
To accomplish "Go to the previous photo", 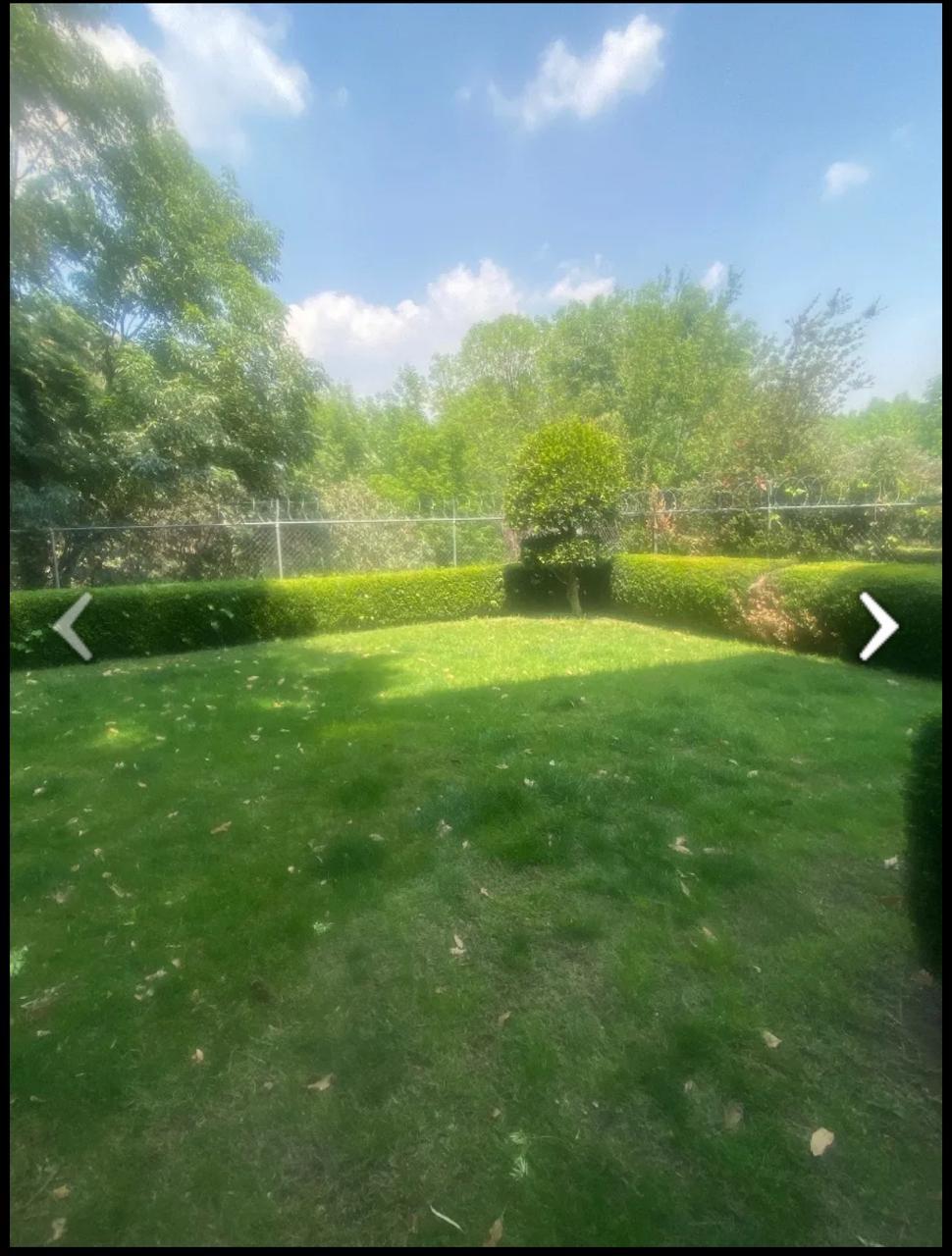I will click(x=73, y=626).
